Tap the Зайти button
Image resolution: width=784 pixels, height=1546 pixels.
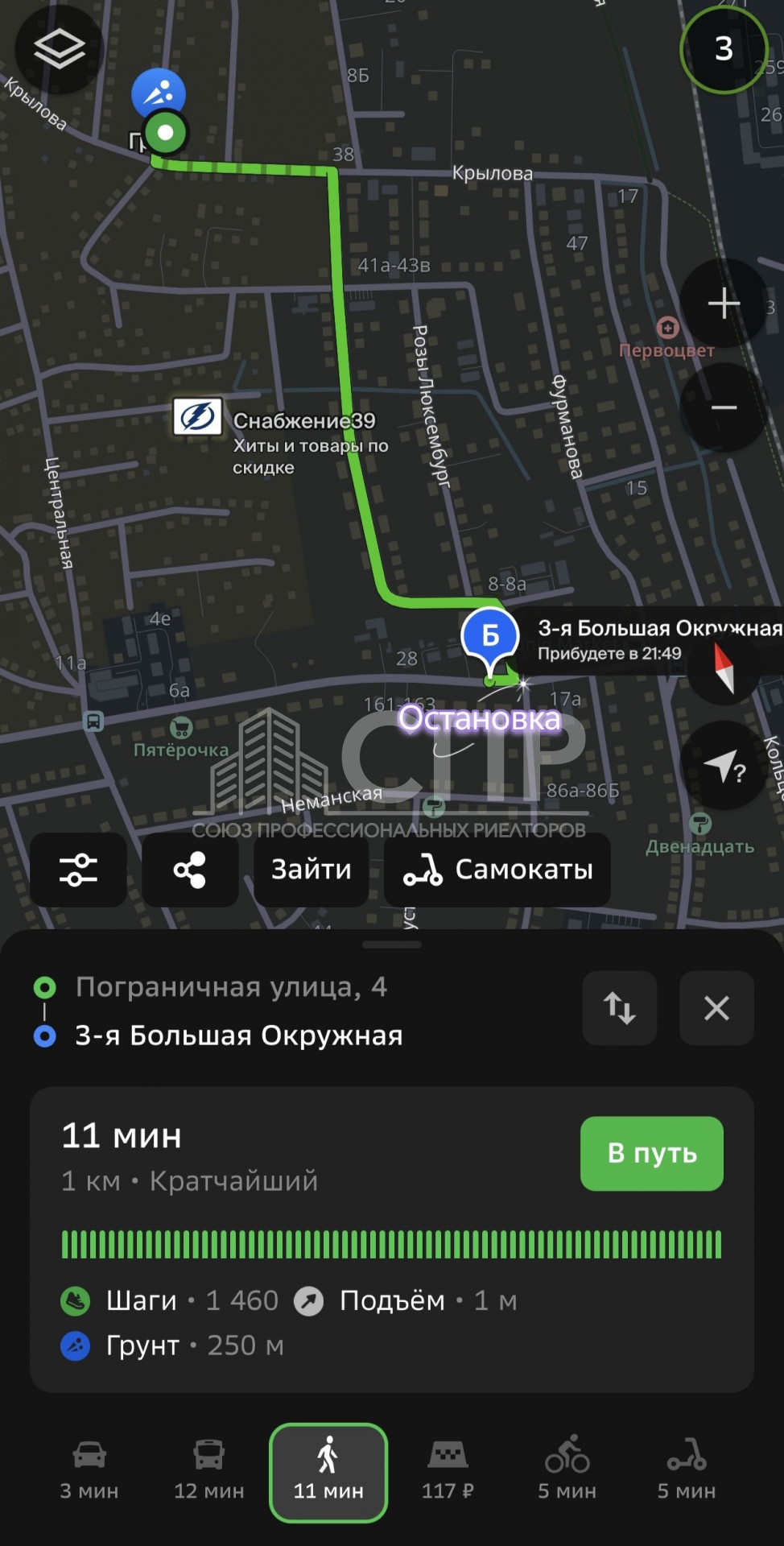(312, 870)
